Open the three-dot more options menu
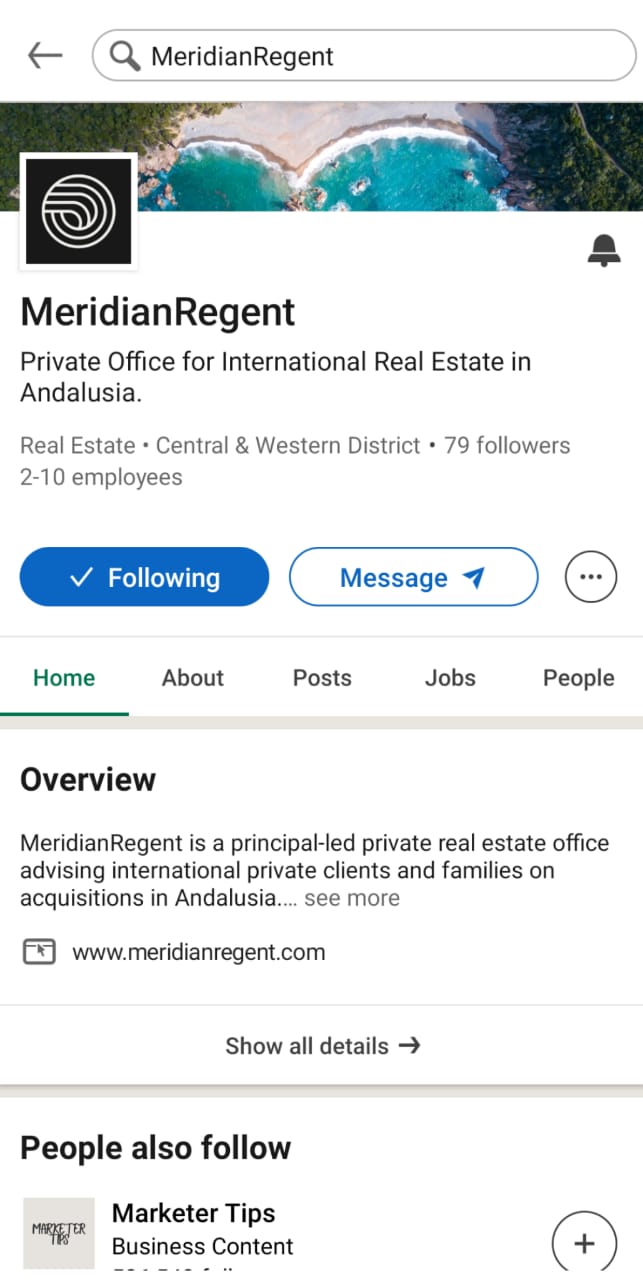Screen dimensions: 643x1280 coord(591,577)
